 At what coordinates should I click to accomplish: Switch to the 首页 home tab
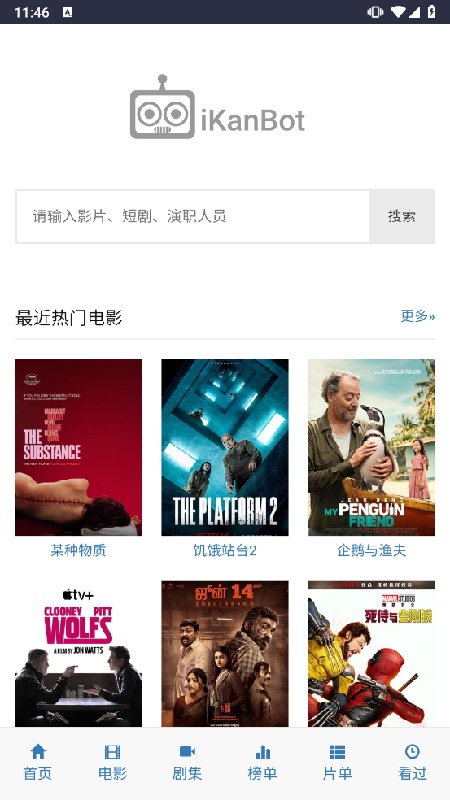[x=38, y=763]
